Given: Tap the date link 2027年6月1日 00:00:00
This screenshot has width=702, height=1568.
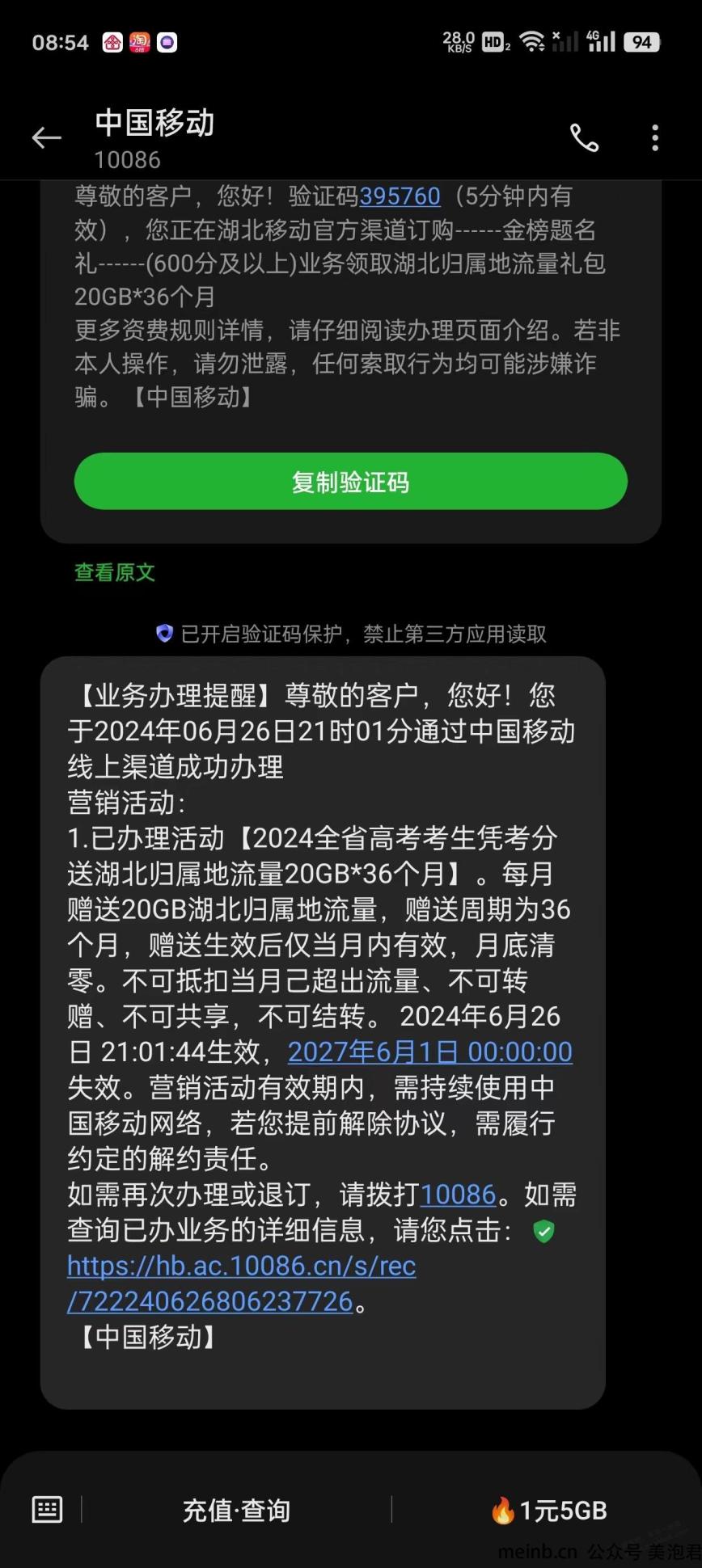Looking at the screenshot, I should 430,1052.
